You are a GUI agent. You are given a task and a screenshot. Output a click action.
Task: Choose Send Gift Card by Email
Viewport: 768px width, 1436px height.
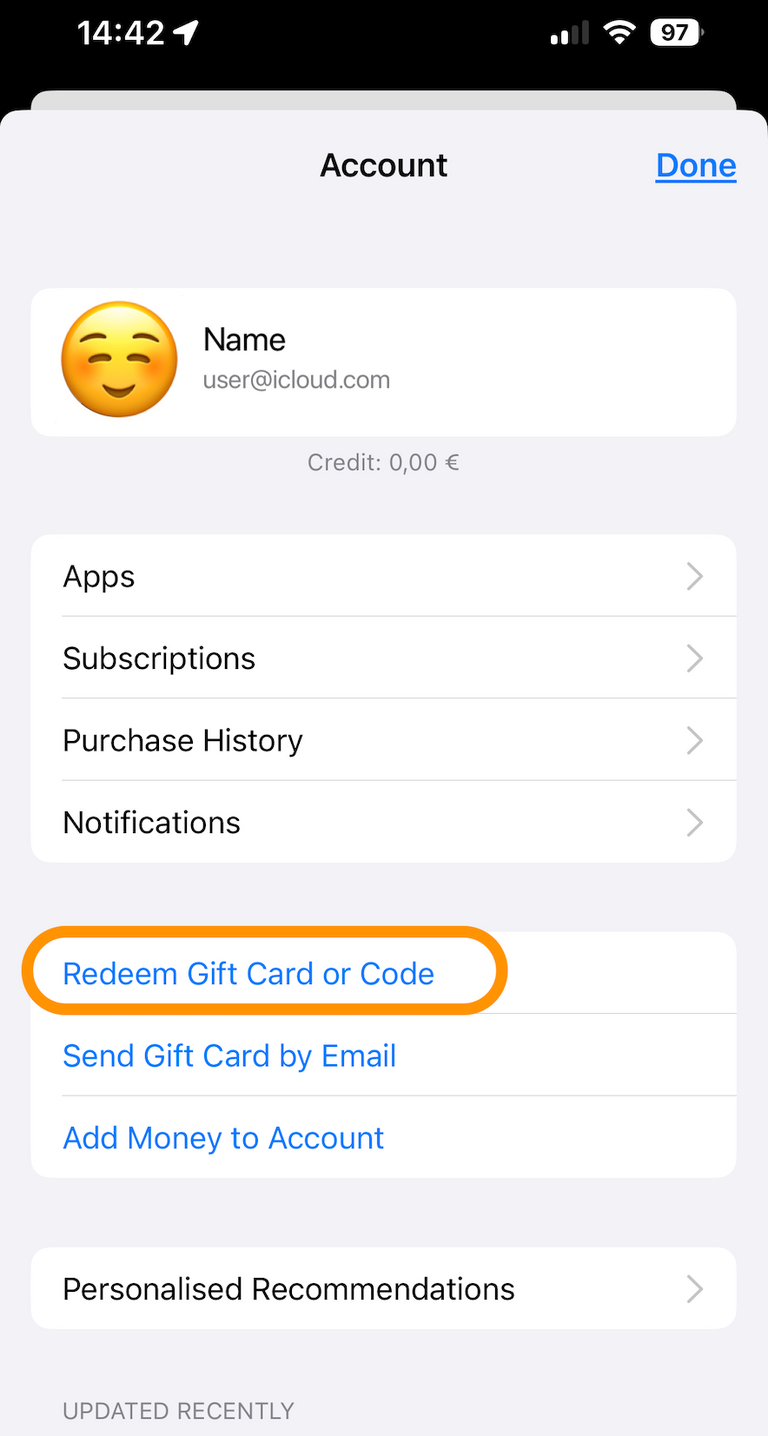[x=230, y=1056]
